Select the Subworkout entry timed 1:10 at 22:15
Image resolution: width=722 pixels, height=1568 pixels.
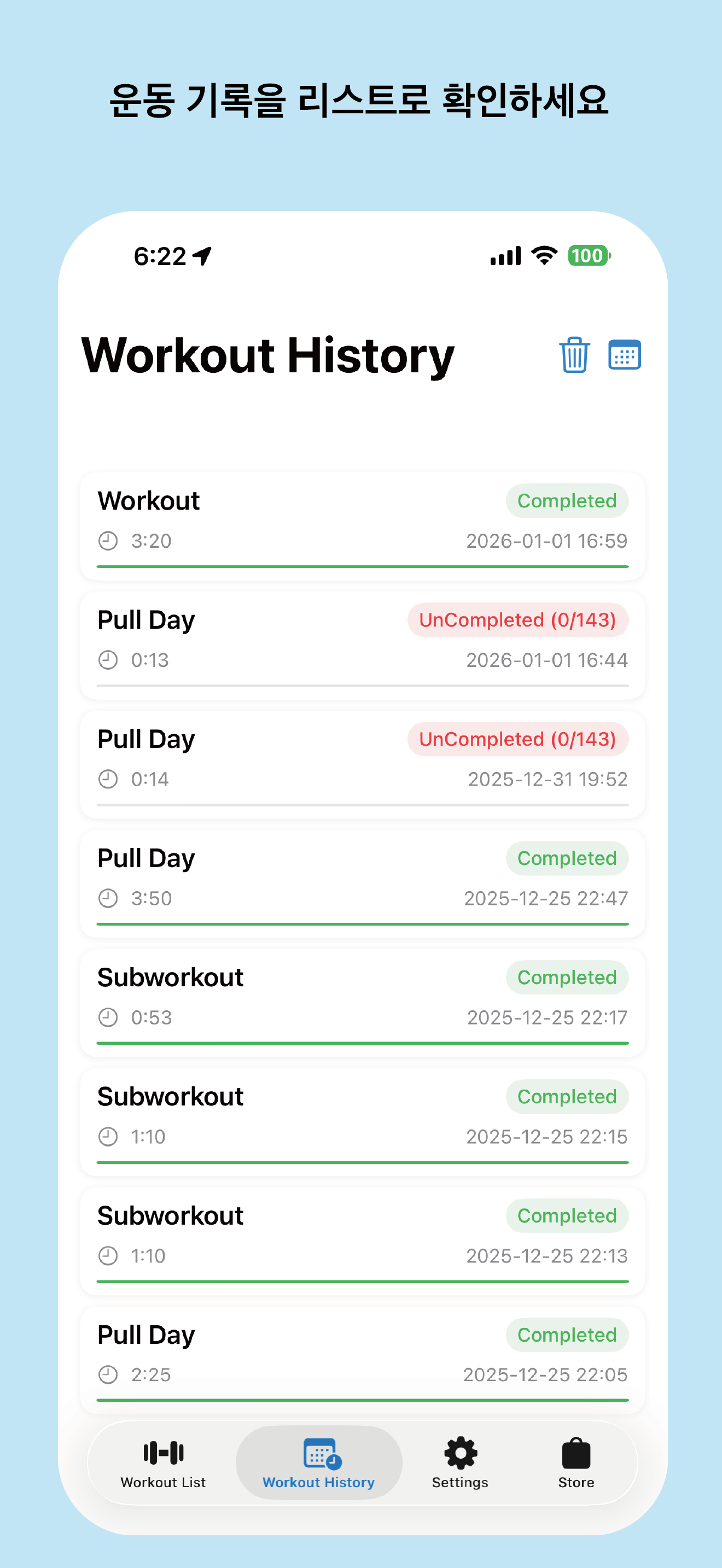tap(361, 1120)
